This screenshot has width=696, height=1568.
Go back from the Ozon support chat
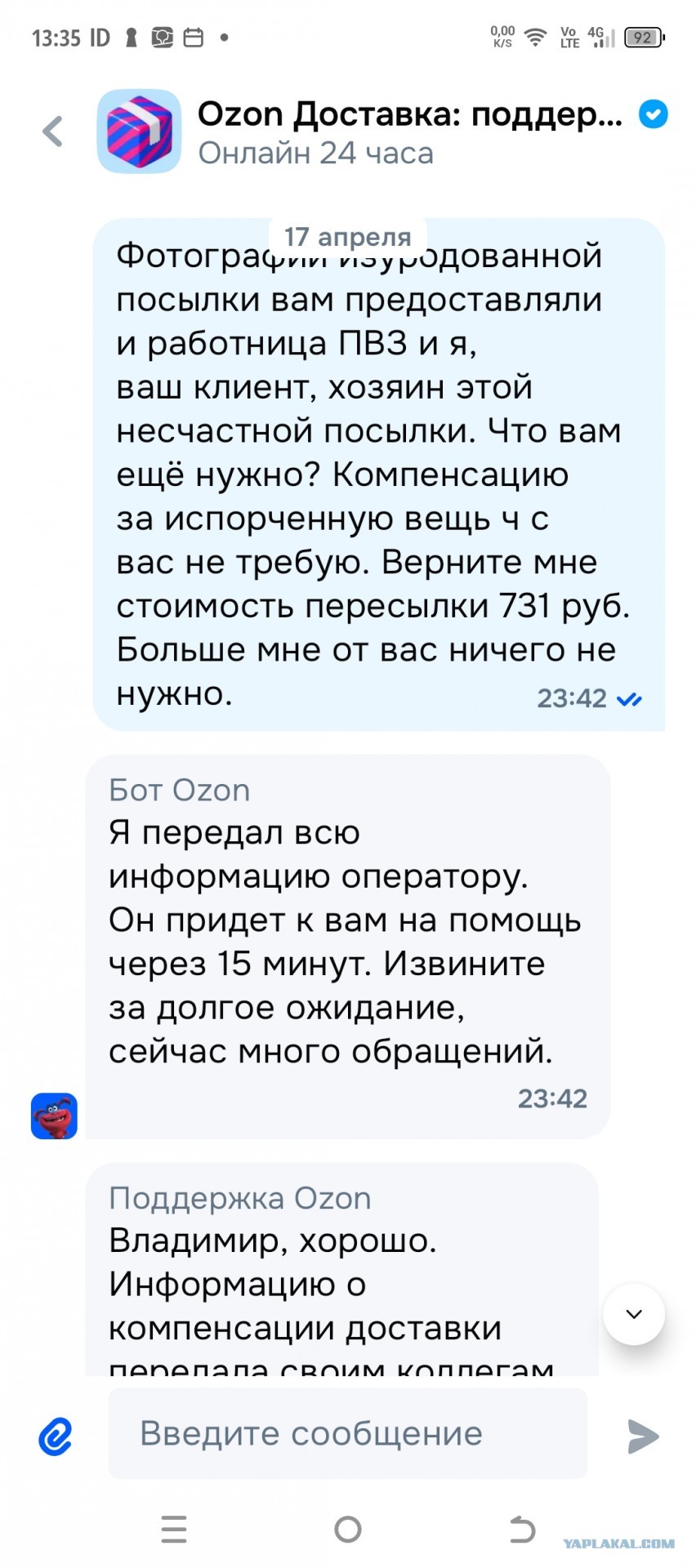[x=53, y=131]
